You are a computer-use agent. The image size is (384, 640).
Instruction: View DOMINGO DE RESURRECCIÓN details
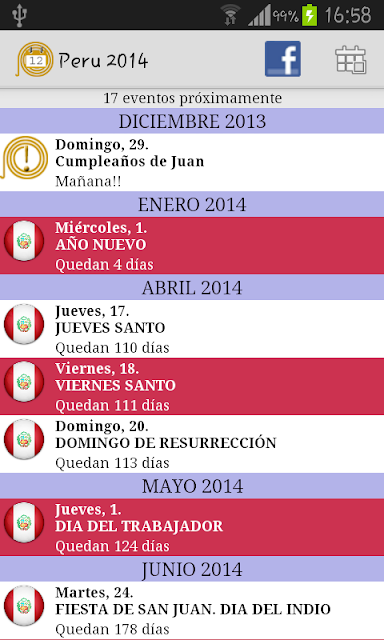192,444
